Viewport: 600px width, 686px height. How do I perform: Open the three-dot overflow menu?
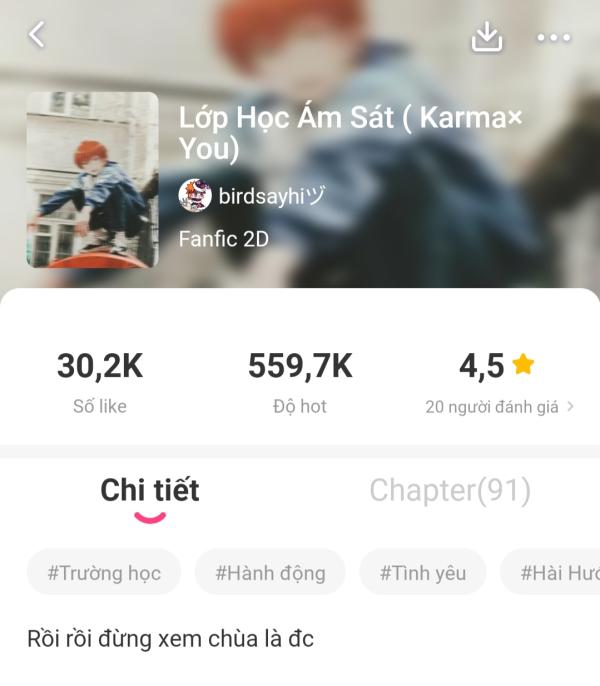tap(553, 38)
